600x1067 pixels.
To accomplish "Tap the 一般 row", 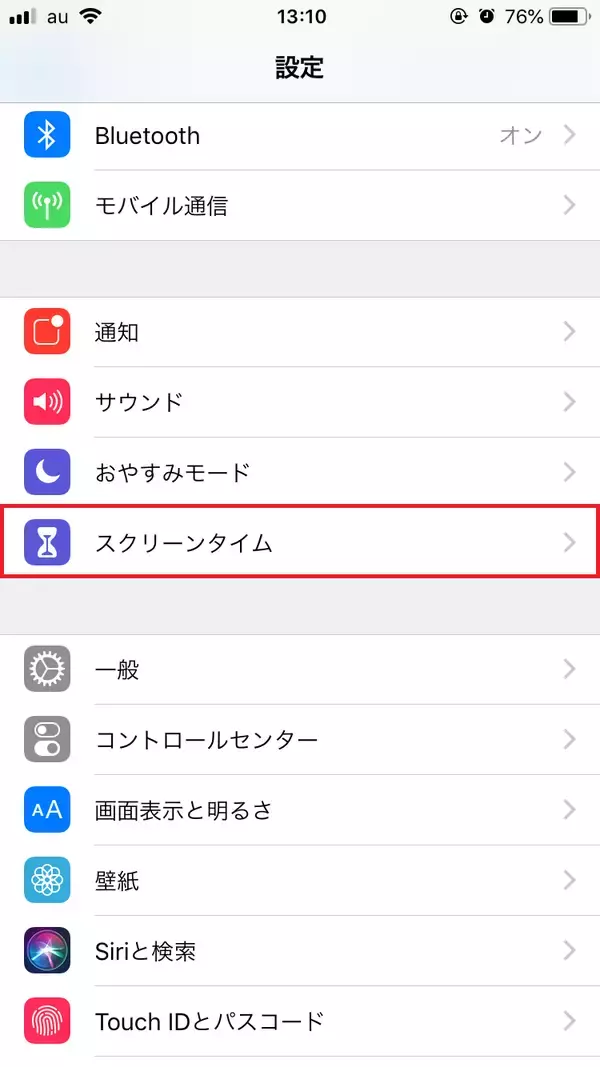I will (300, 670).
